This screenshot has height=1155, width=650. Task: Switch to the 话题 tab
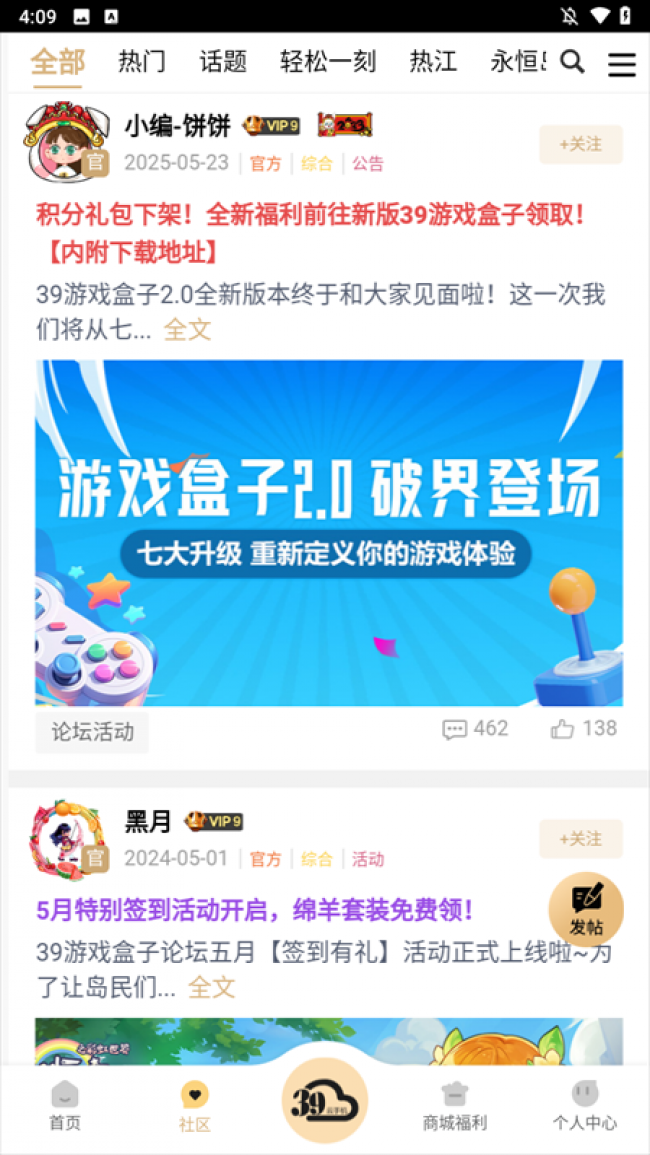(222, 61)
